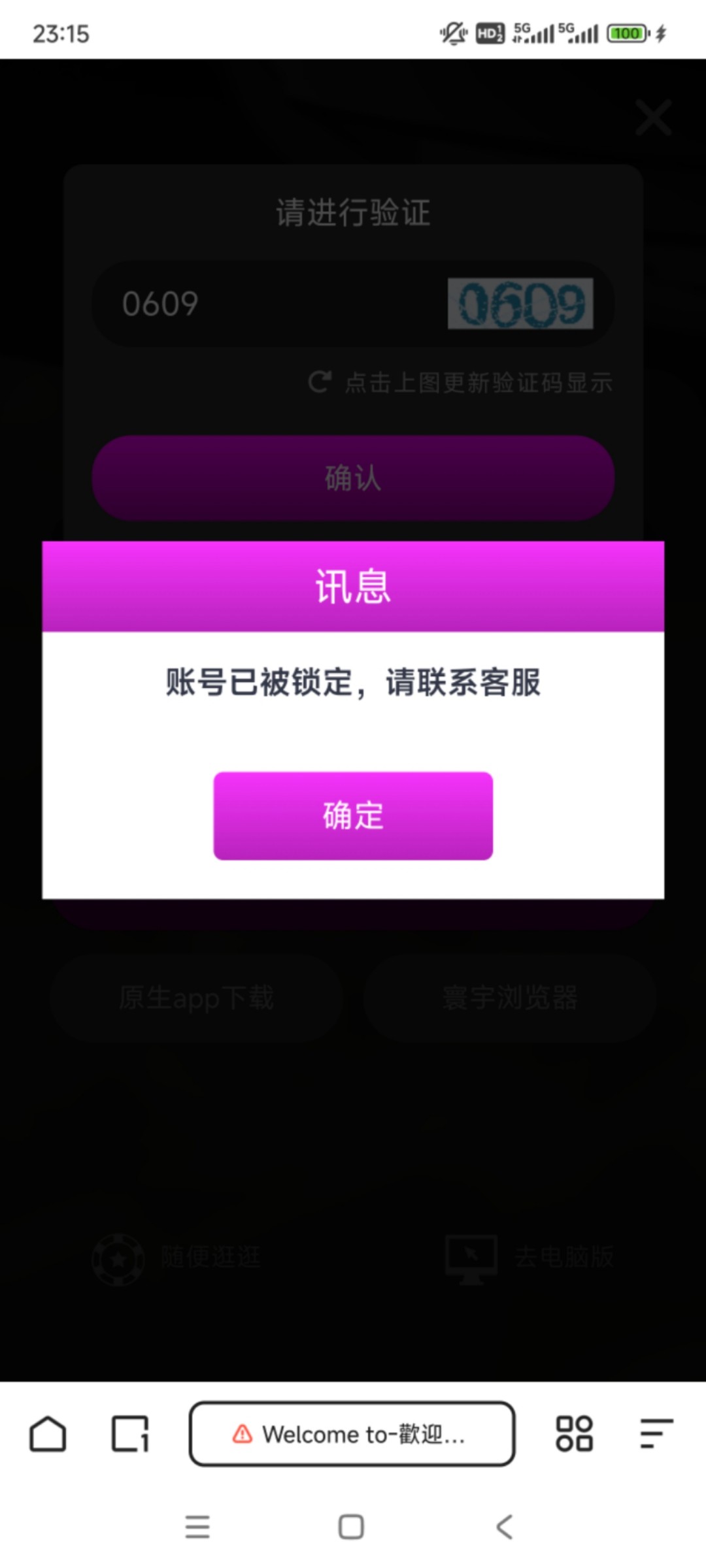The image size is (706, 1568).
Task: Open the browser menu
Action: [x=656, y=1434]
